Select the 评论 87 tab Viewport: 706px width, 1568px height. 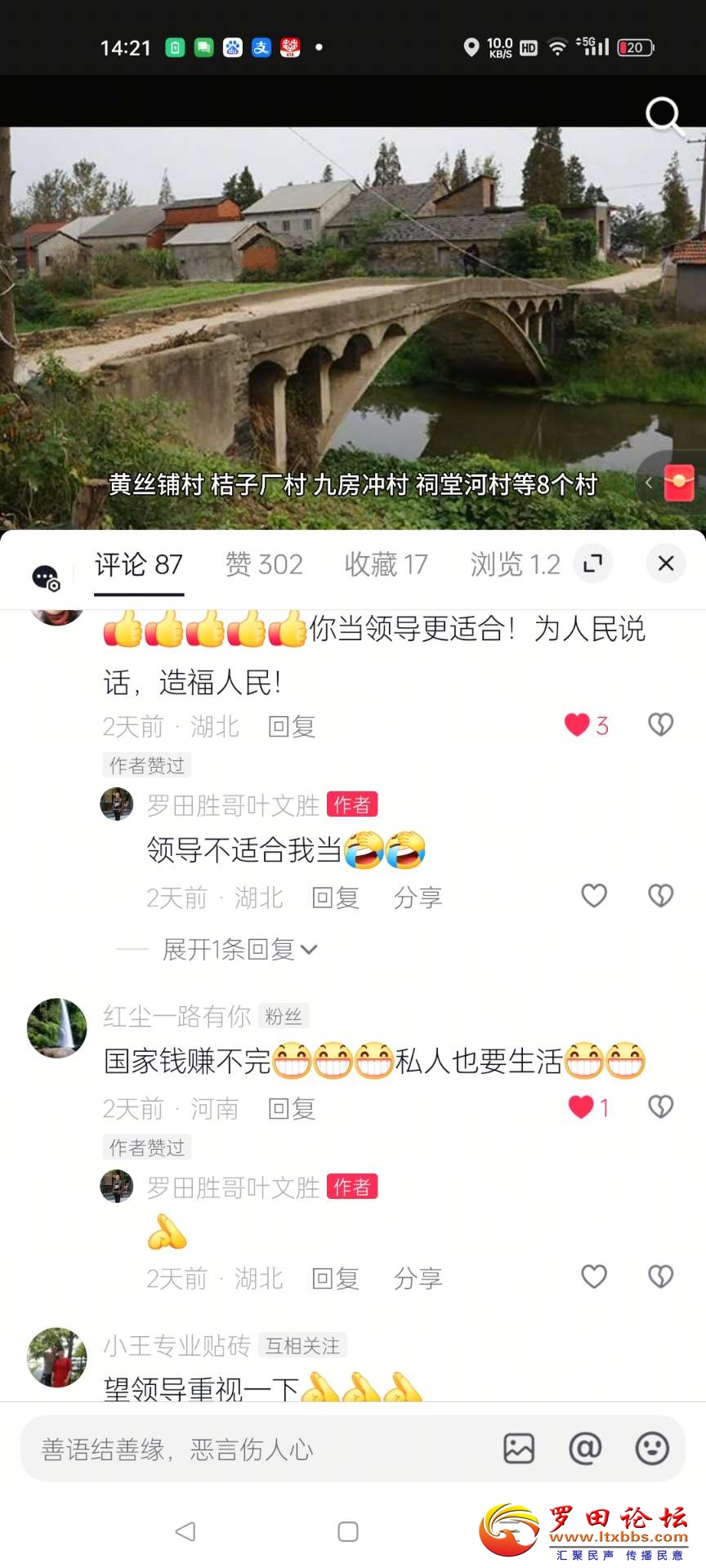139,564
